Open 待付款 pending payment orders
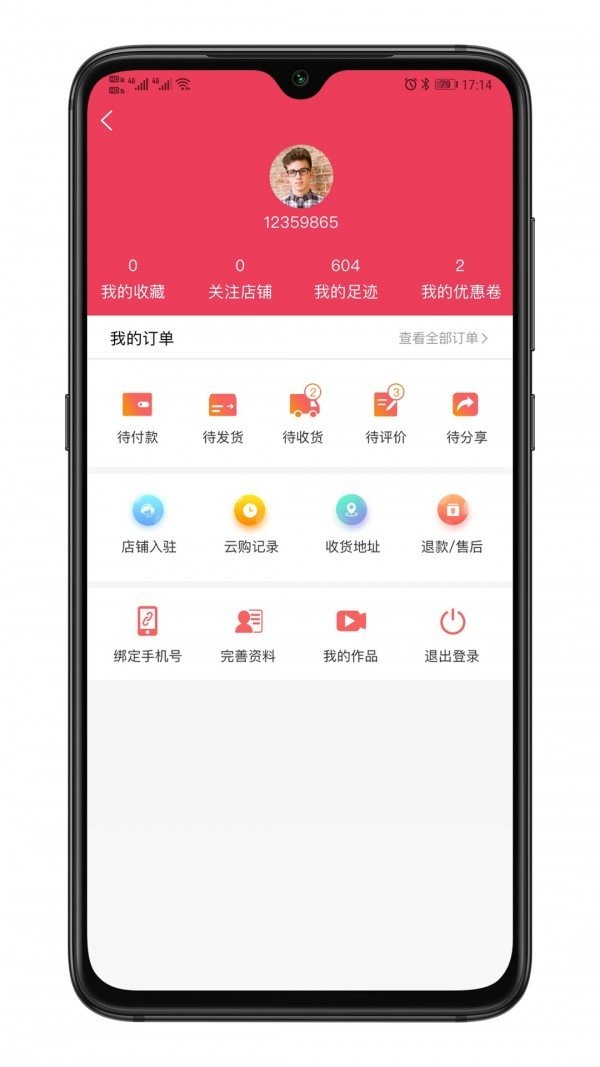Screen dimensions: 600x1067 tap(137, 416)
